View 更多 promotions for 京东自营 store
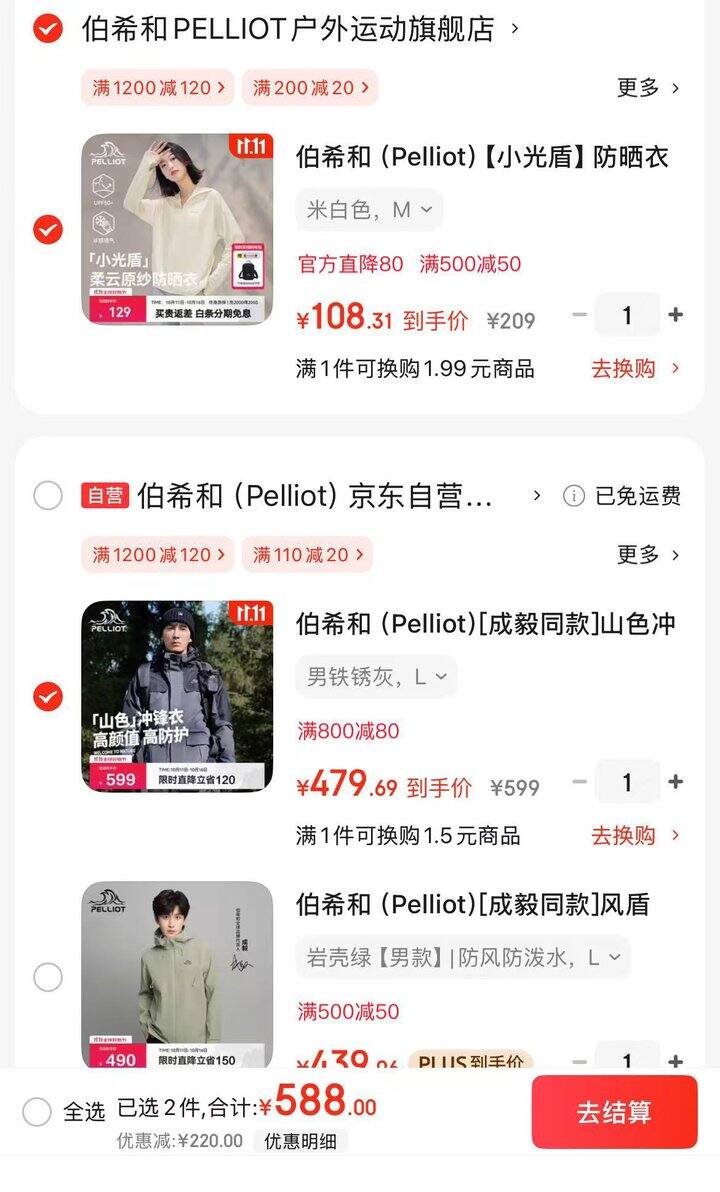 point(648,554)
